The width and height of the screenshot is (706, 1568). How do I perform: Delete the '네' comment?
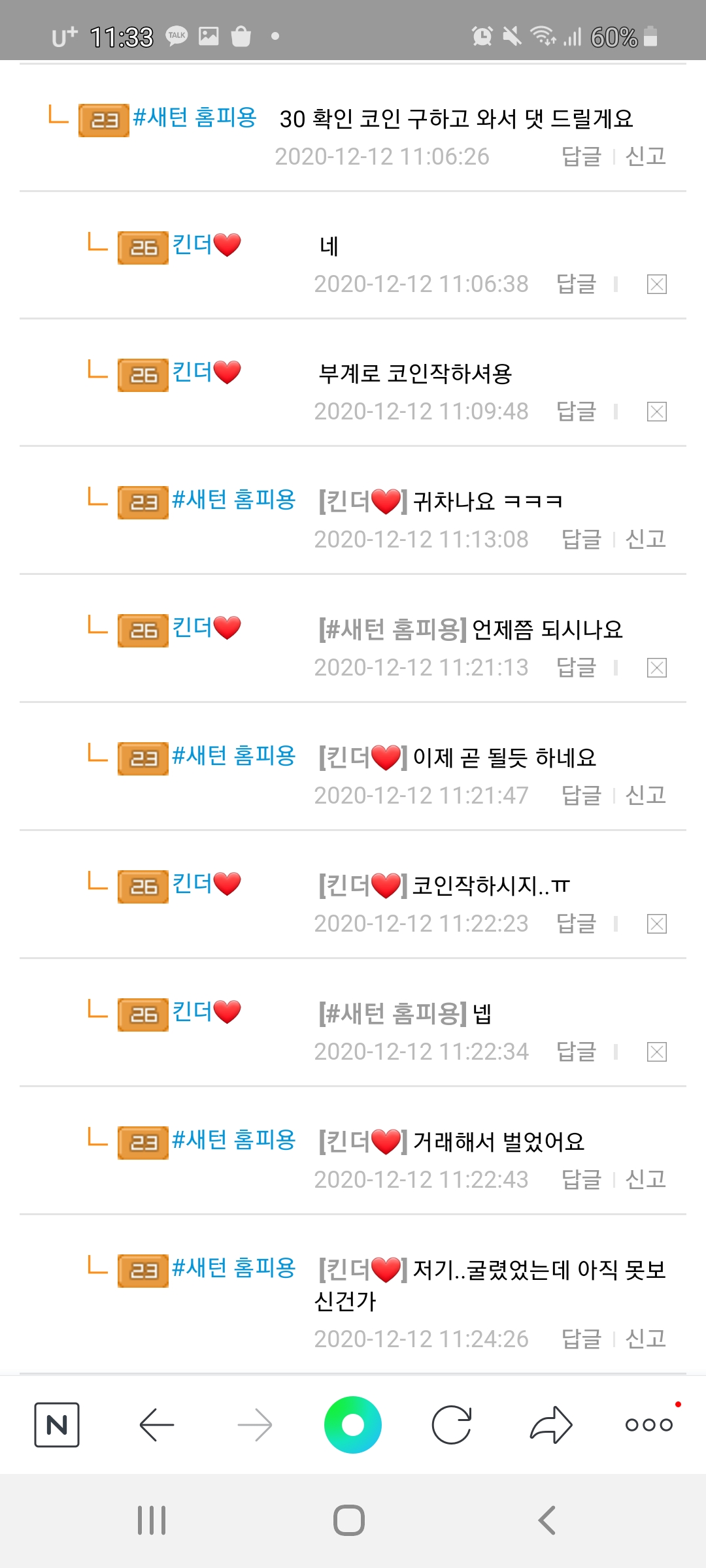[x=657, y=284]
